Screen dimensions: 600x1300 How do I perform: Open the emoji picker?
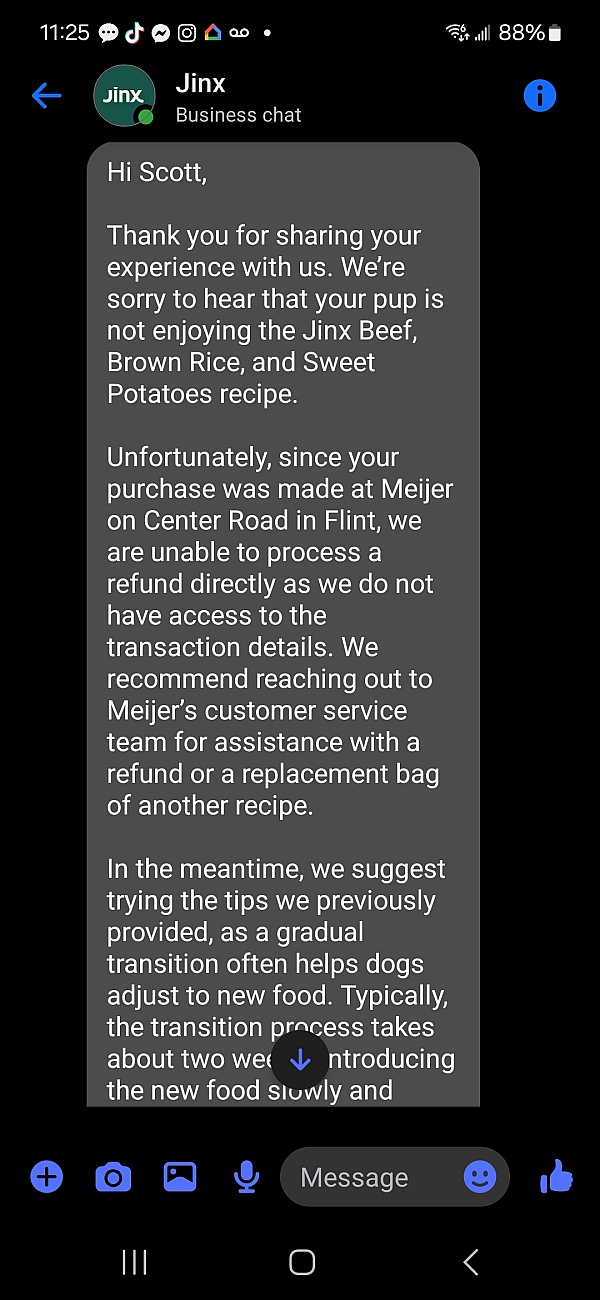(x=480, y=1178)
